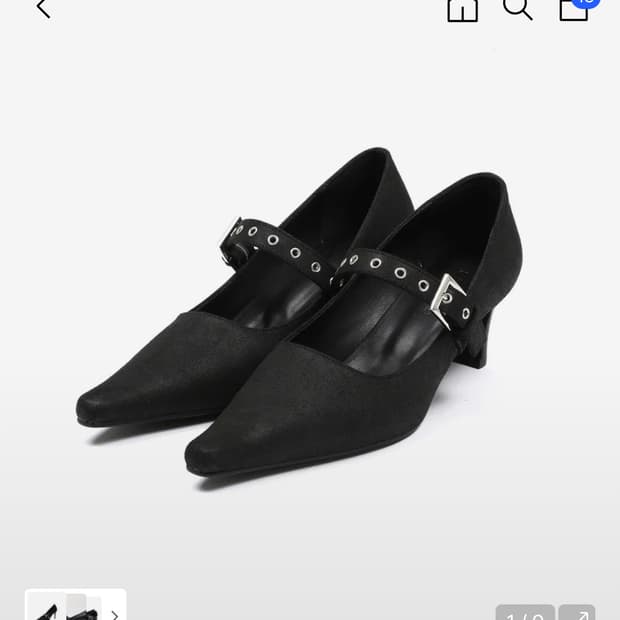Open the shopping bag cart
Screen dimensions: 620x620
click(574, 8)
